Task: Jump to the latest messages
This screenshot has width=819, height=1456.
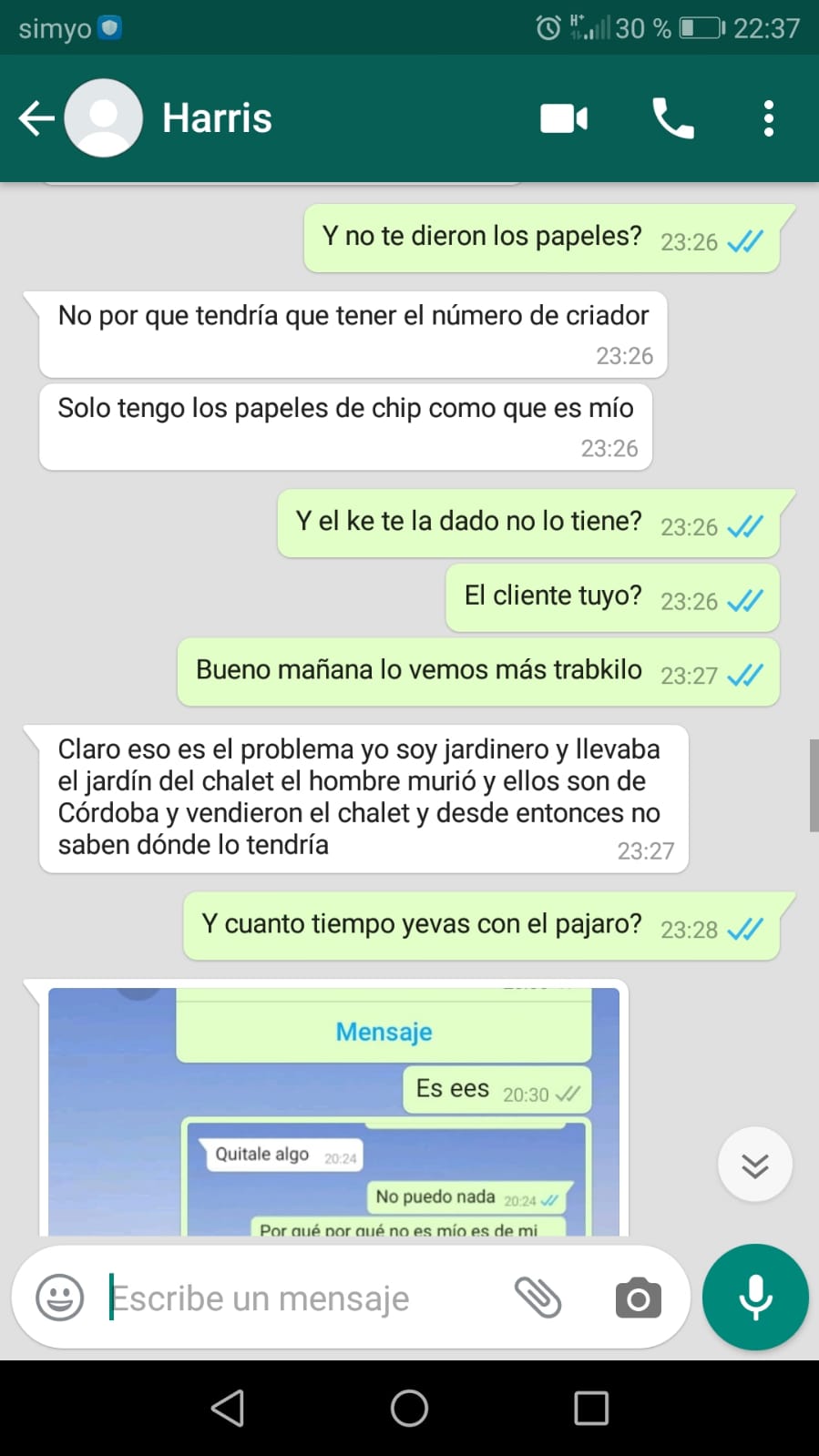Action: 754,1165
